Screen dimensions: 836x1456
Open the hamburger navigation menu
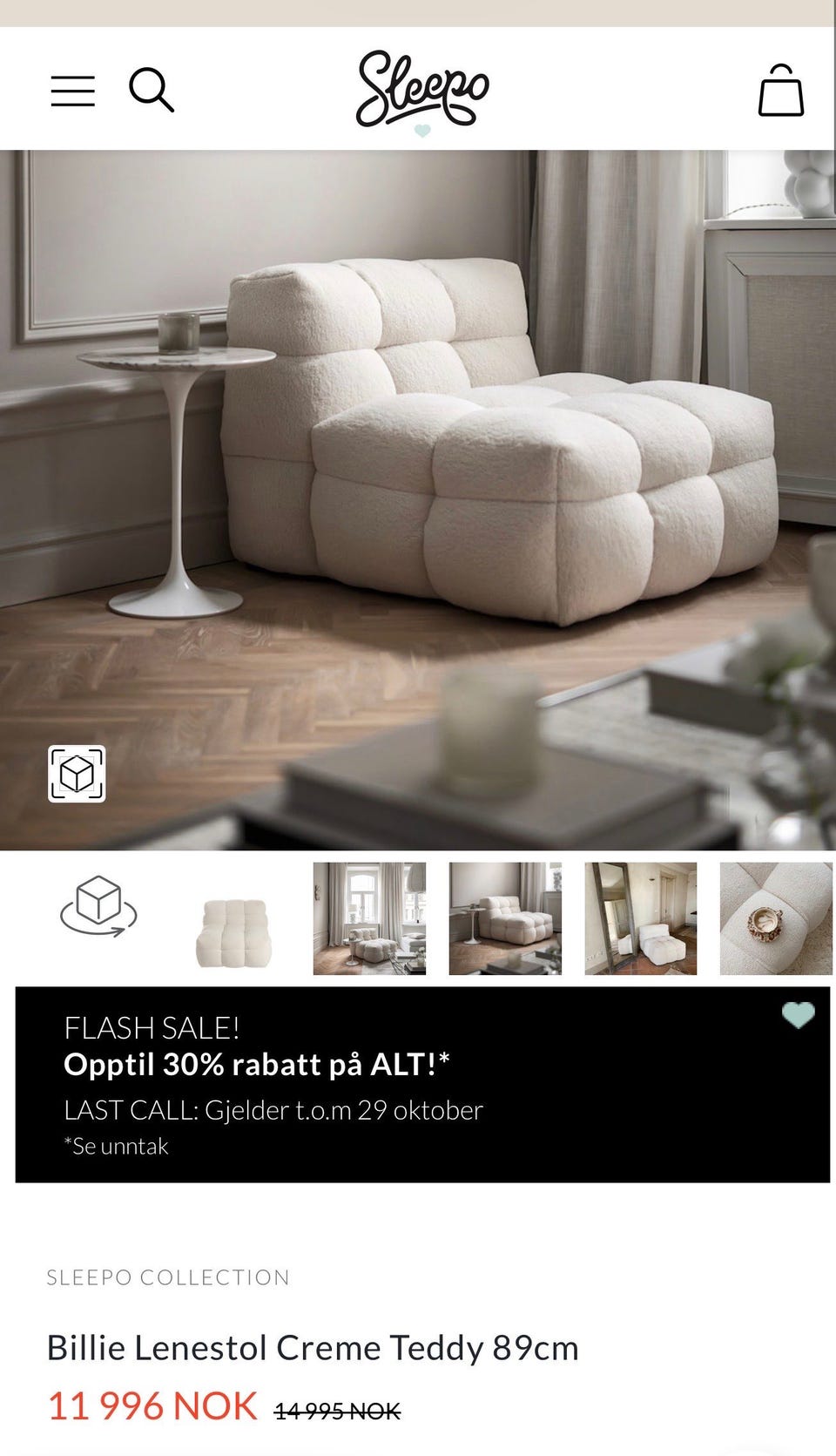73,90
